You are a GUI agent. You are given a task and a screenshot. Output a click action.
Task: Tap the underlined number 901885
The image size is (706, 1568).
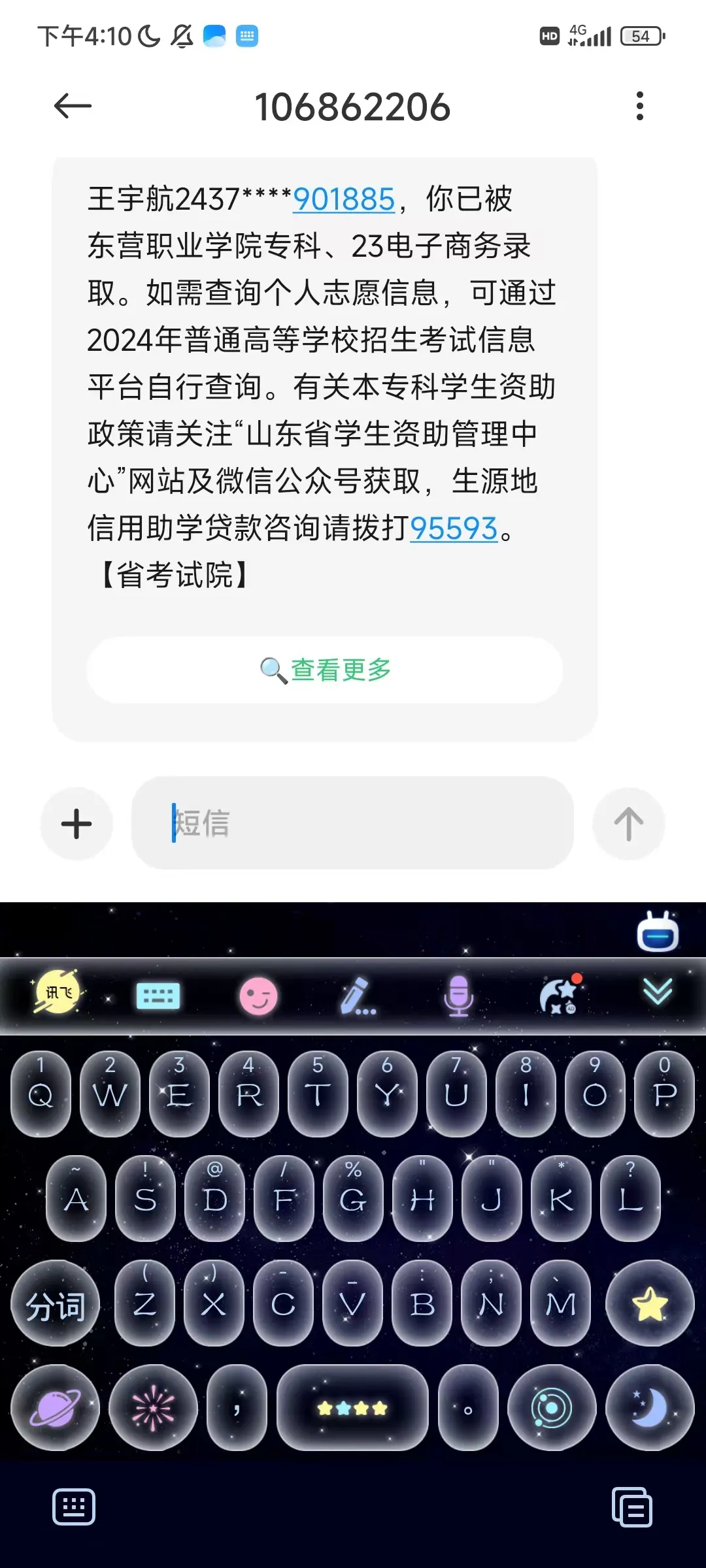pyautogui.click(x=344, y=199)
